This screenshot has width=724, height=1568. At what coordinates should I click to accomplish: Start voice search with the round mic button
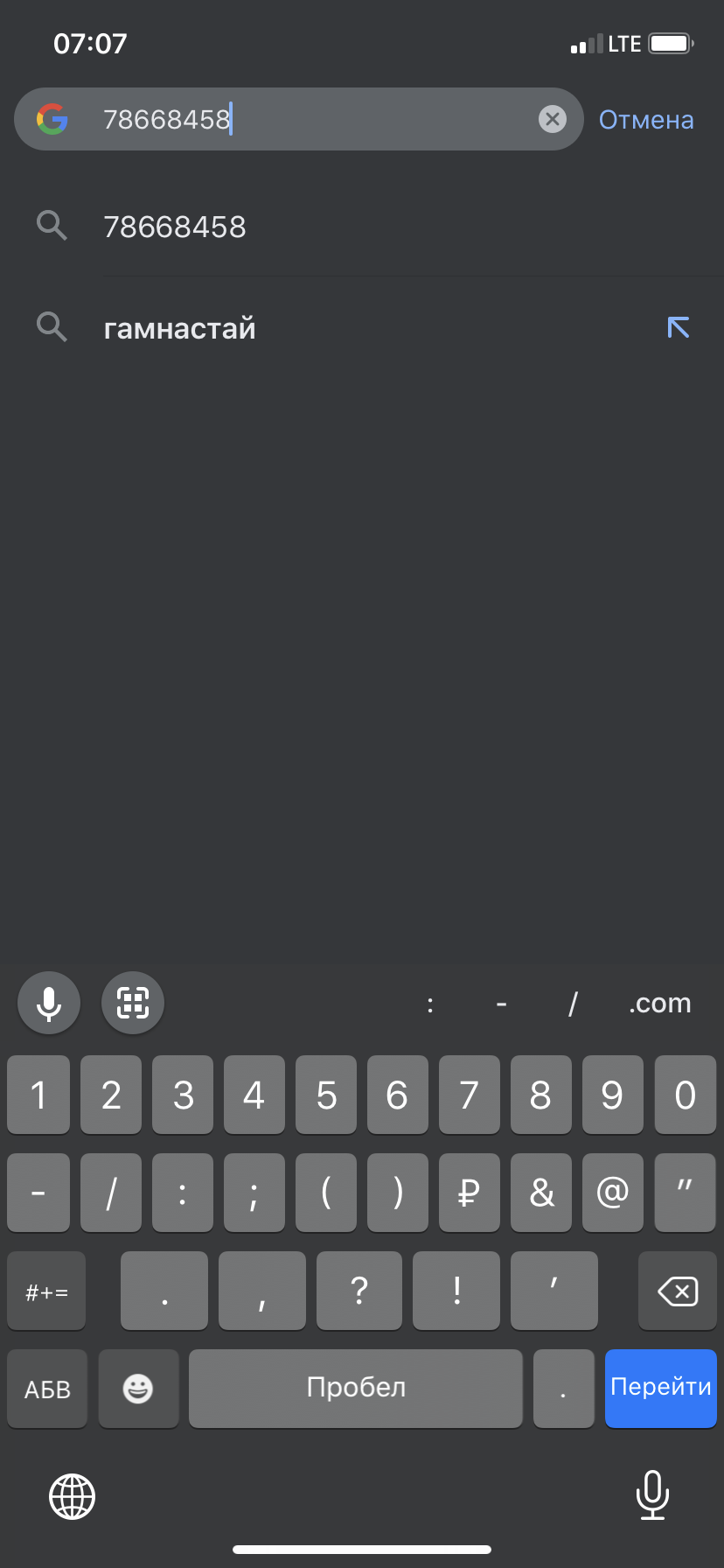click(x=49, y=1003)
